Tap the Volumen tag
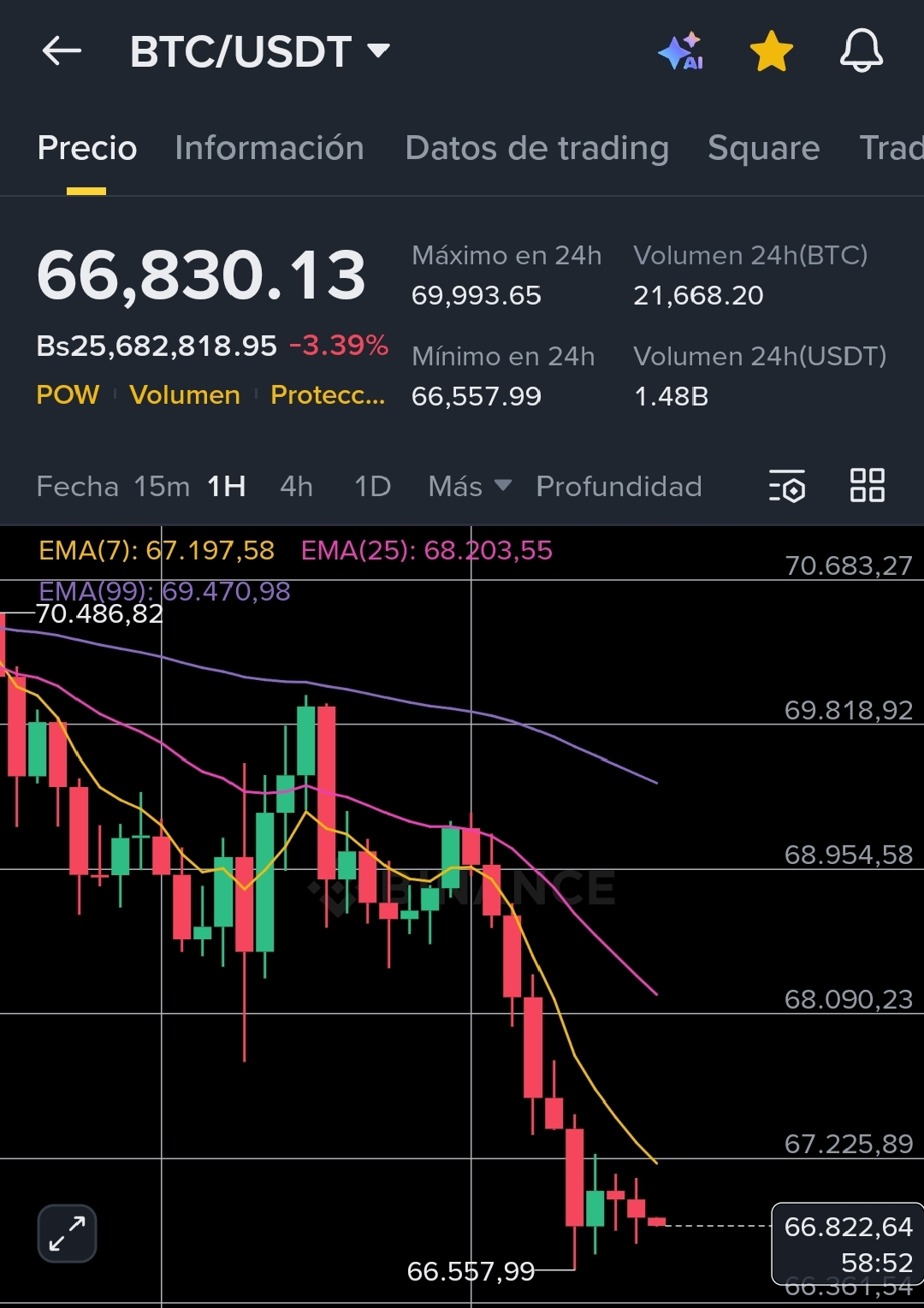The image size is (924, 1308). tap(185, 394)
